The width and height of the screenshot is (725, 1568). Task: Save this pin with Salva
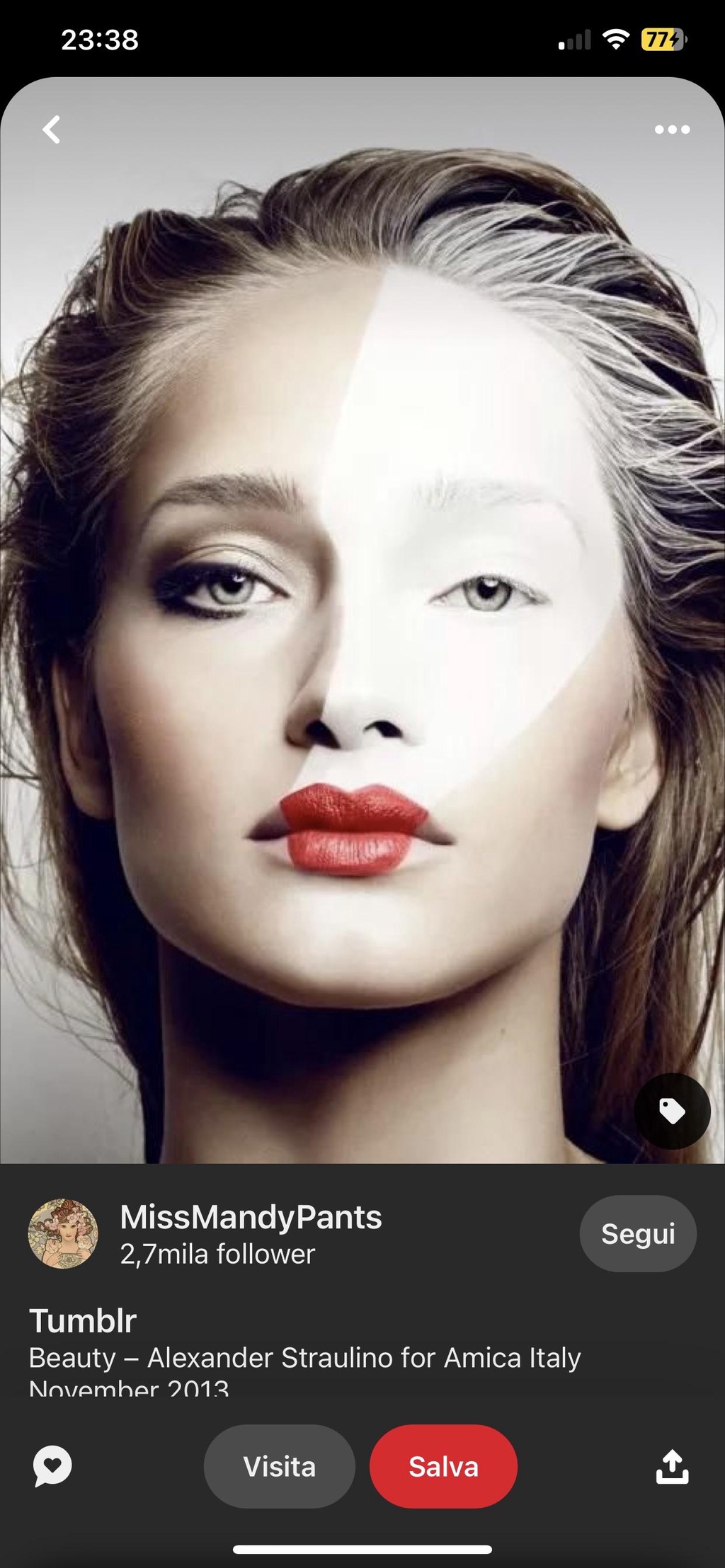(x=443, y=1467)
